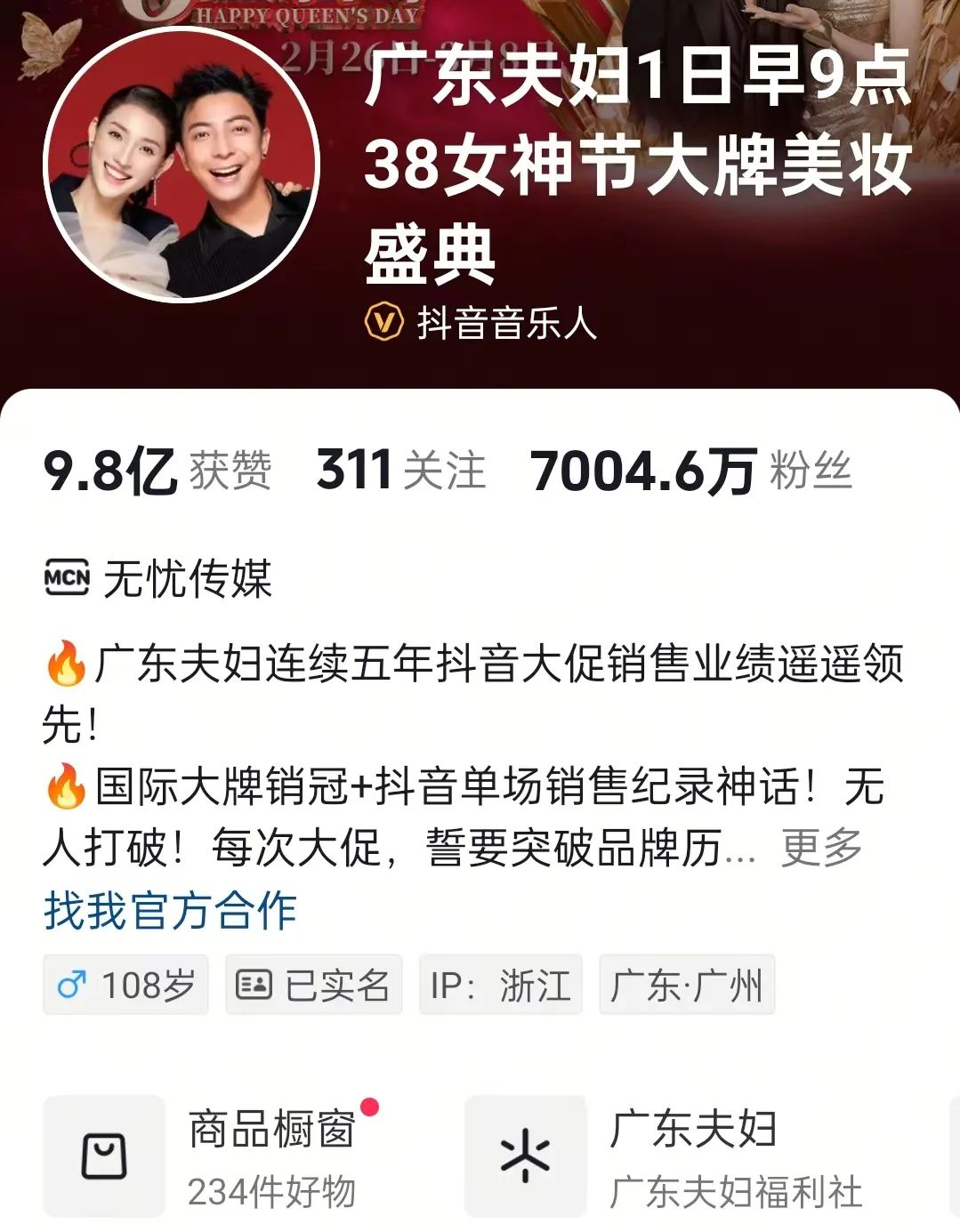Expand the bio with 更多
960x1232 pixels.
[820, 848]
